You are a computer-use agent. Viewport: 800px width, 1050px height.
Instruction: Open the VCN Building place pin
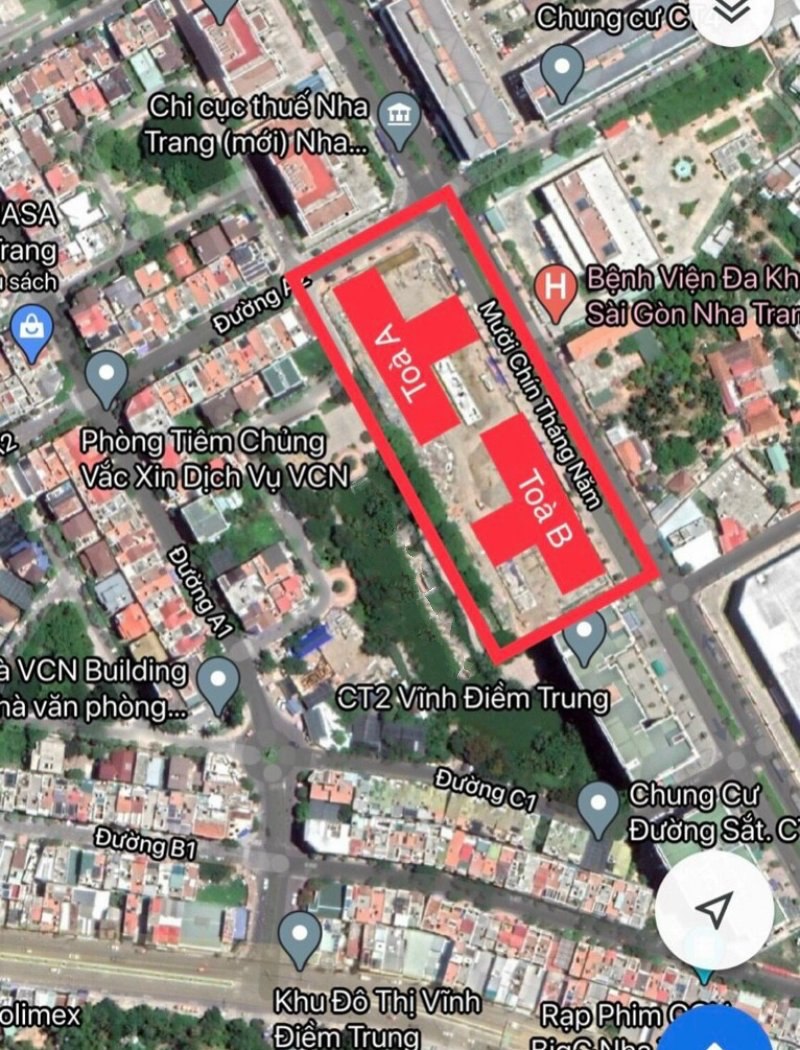(217, 682)
